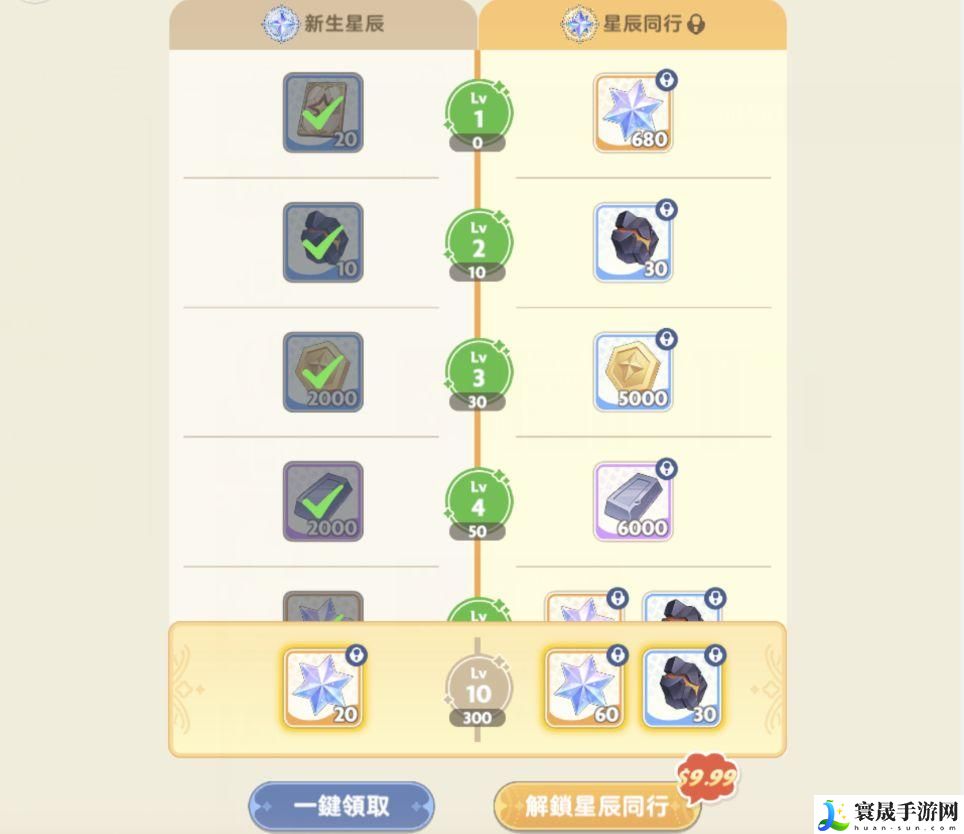
Task: Tap the claimed 2000 gold coin reward
Action: [x=323, y=372]
